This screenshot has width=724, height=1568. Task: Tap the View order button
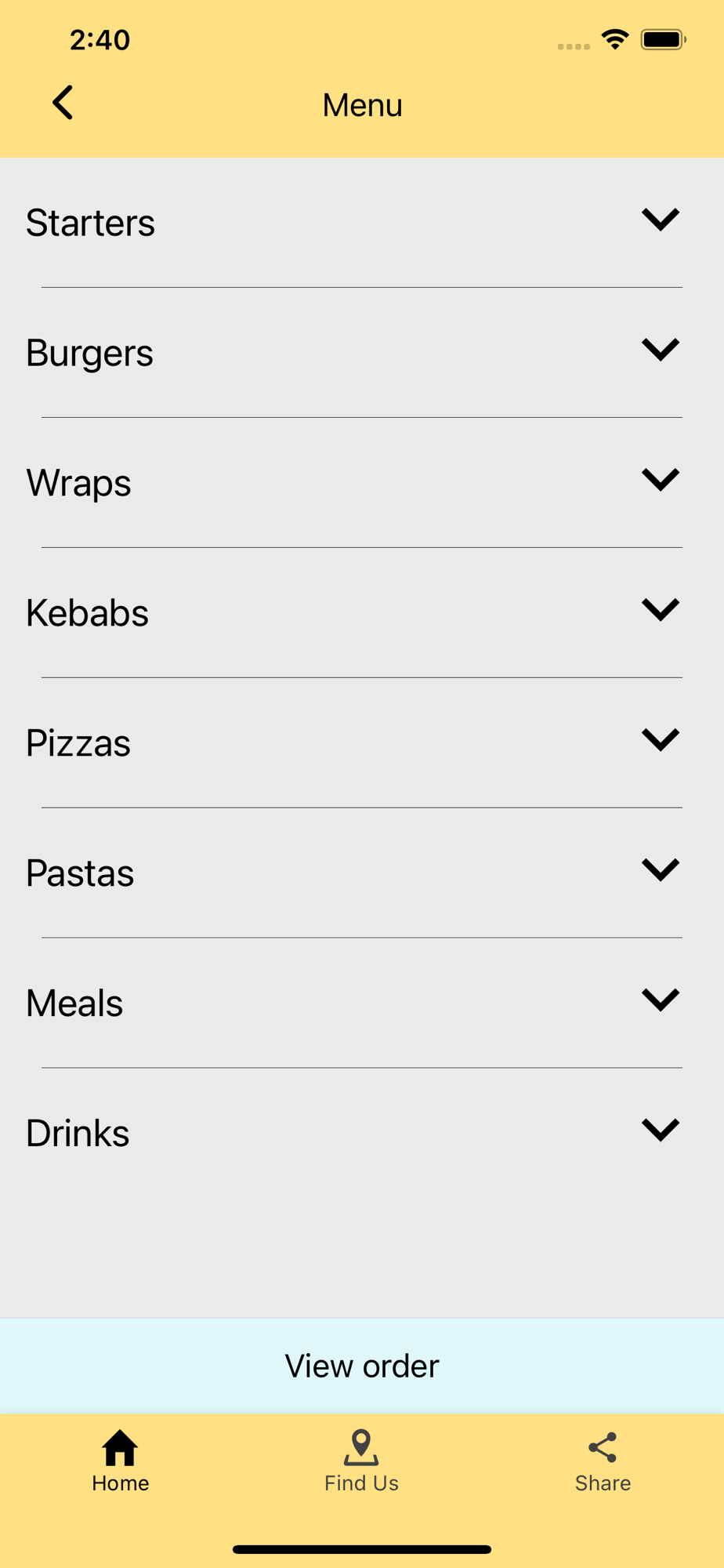362,1366
